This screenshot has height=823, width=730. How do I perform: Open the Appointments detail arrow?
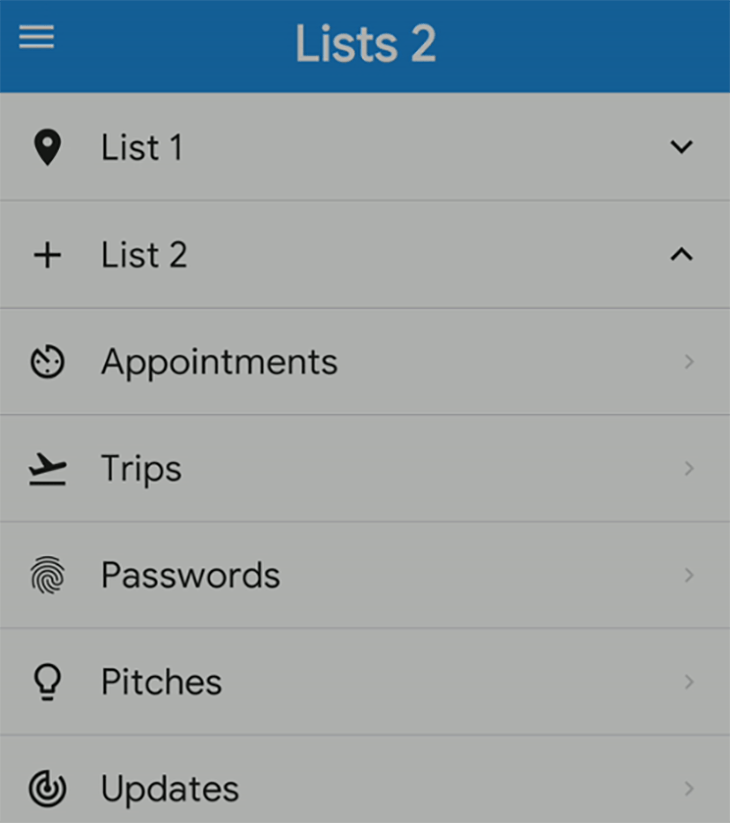(x=688, y=361)
